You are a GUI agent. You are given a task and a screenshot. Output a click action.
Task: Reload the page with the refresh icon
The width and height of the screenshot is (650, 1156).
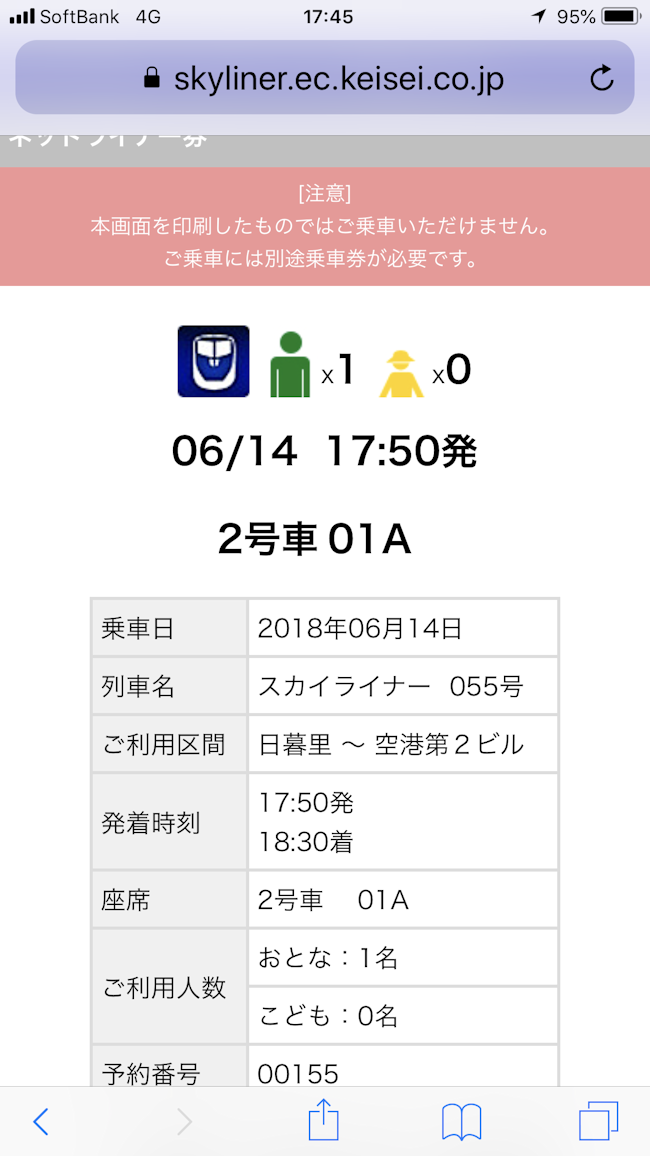pyautogui.click(x=602, y=78)
